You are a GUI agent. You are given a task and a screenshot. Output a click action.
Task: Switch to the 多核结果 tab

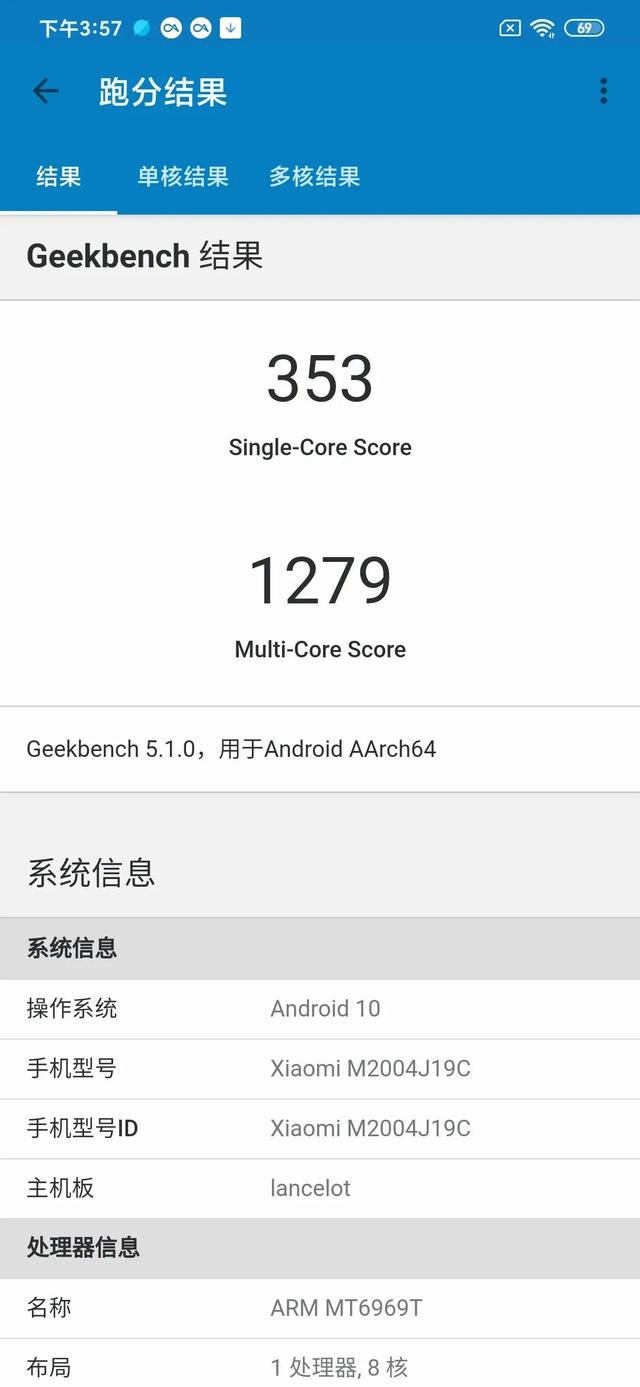coord(314,177)
